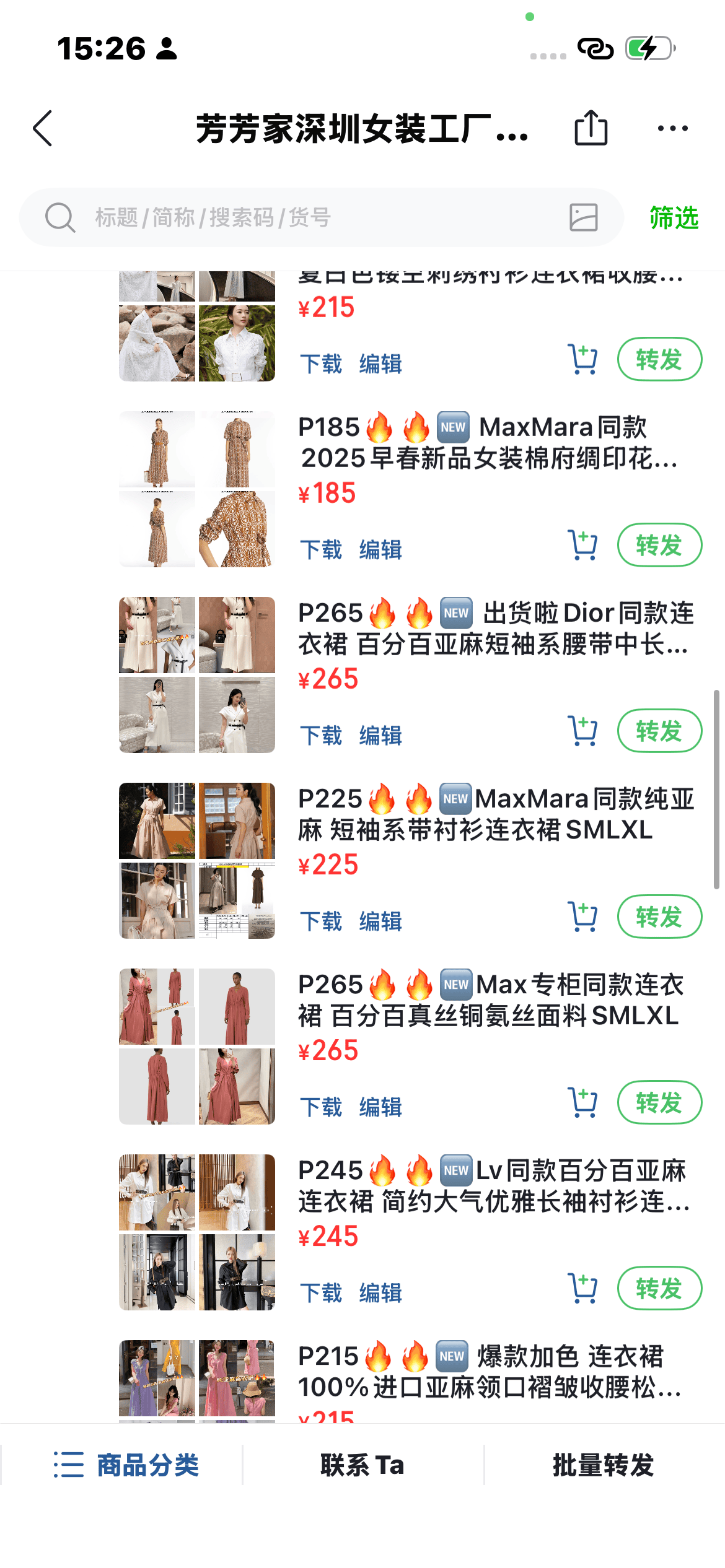The image size is (725, 1568).
Task: Focus the 标题/简称/搜索码/货号 search box
Action: [310, 217]
